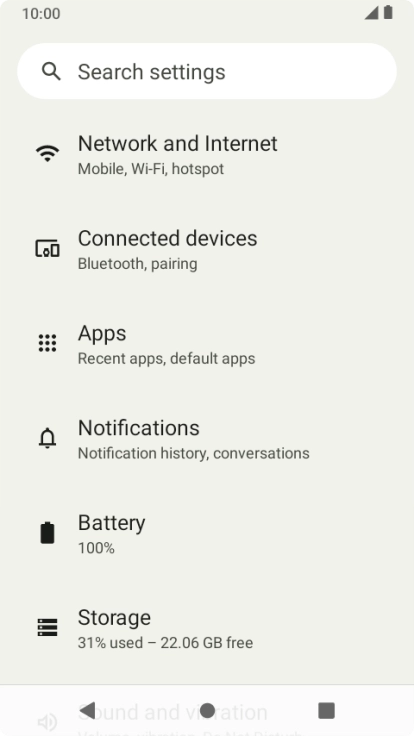Open the Apps settings
The height and width of the screenshot is (736, 414).
point(207,344)
